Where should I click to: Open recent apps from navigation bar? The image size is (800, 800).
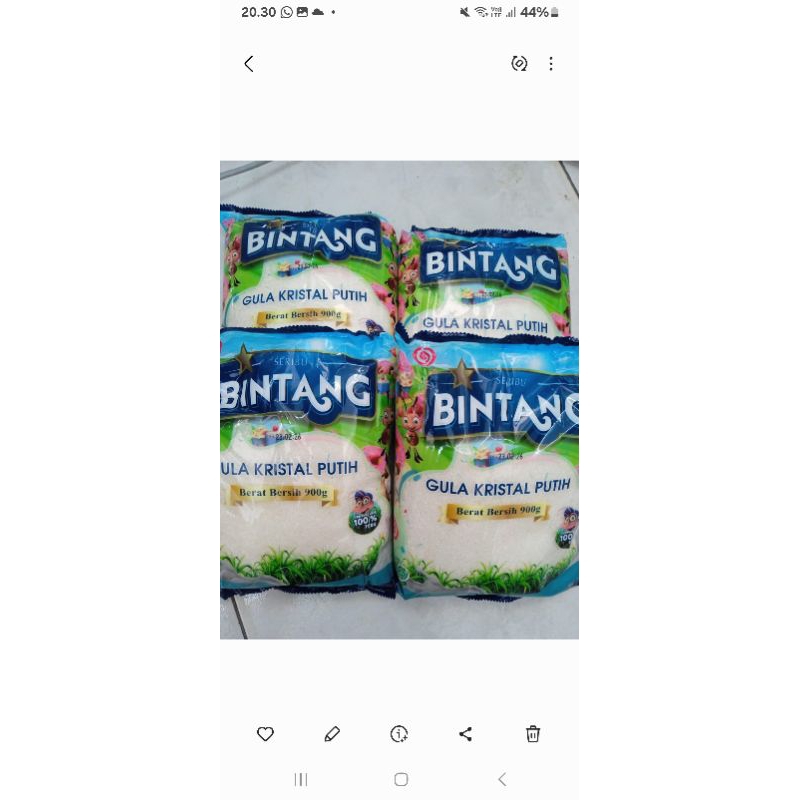(x=301, y=779)
